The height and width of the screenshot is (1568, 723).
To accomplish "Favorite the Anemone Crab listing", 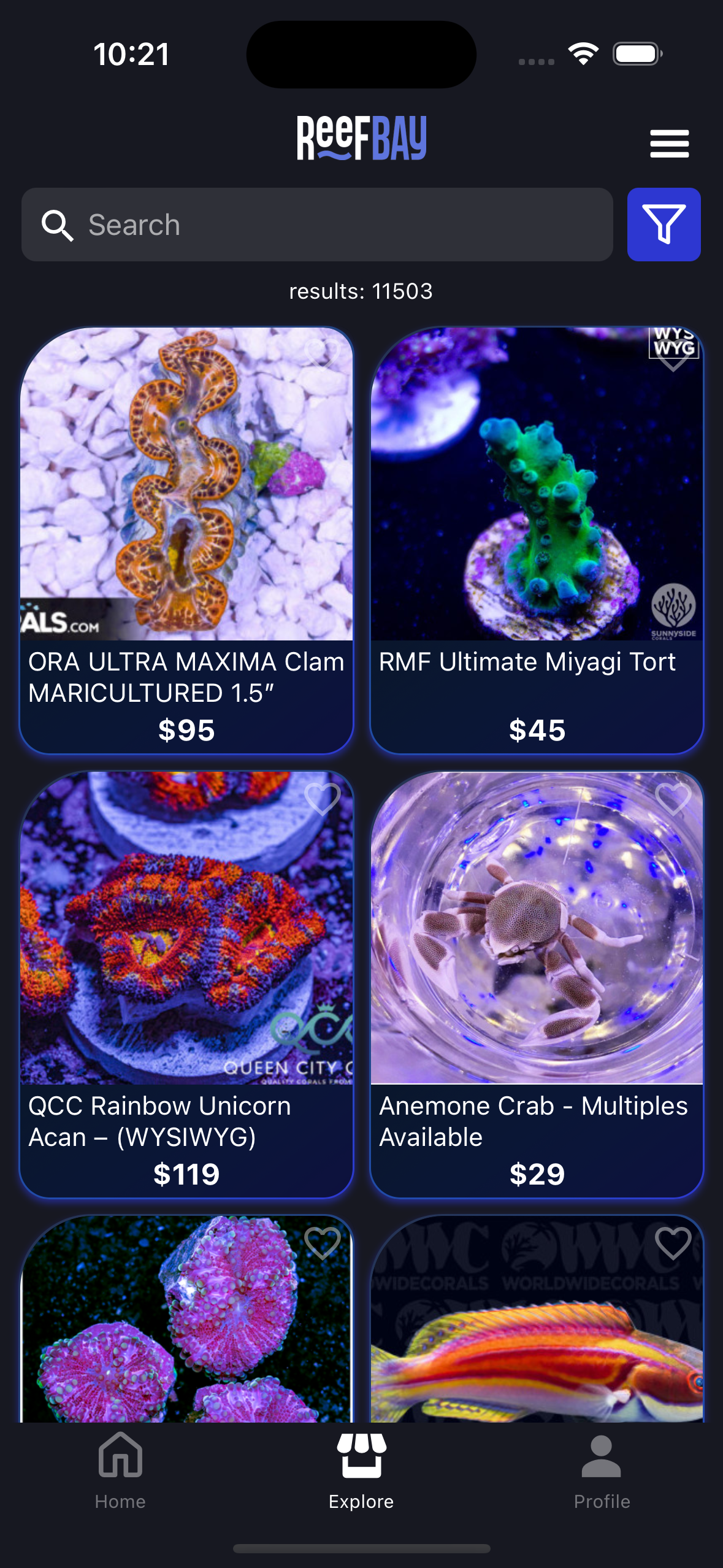I will coord(673,799).
